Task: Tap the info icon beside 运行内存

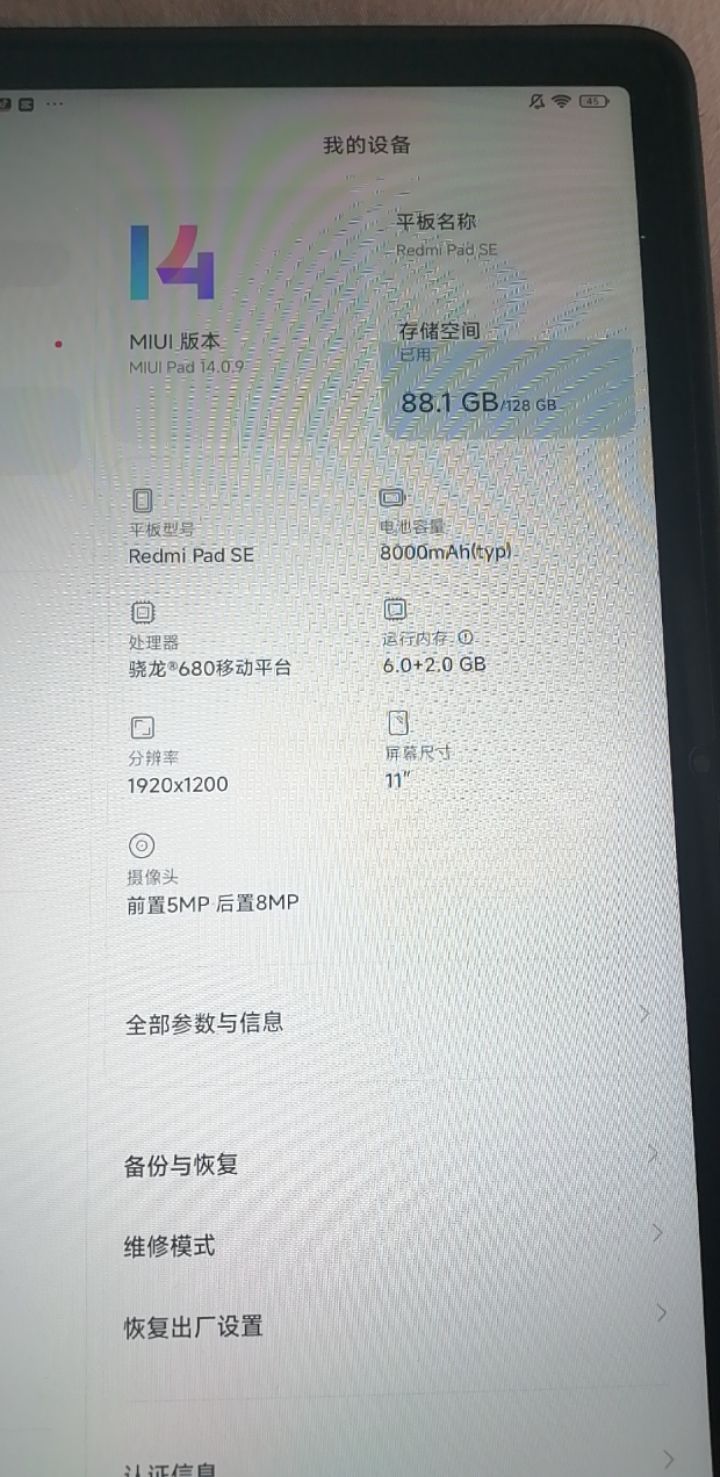Action: (465, 638)
